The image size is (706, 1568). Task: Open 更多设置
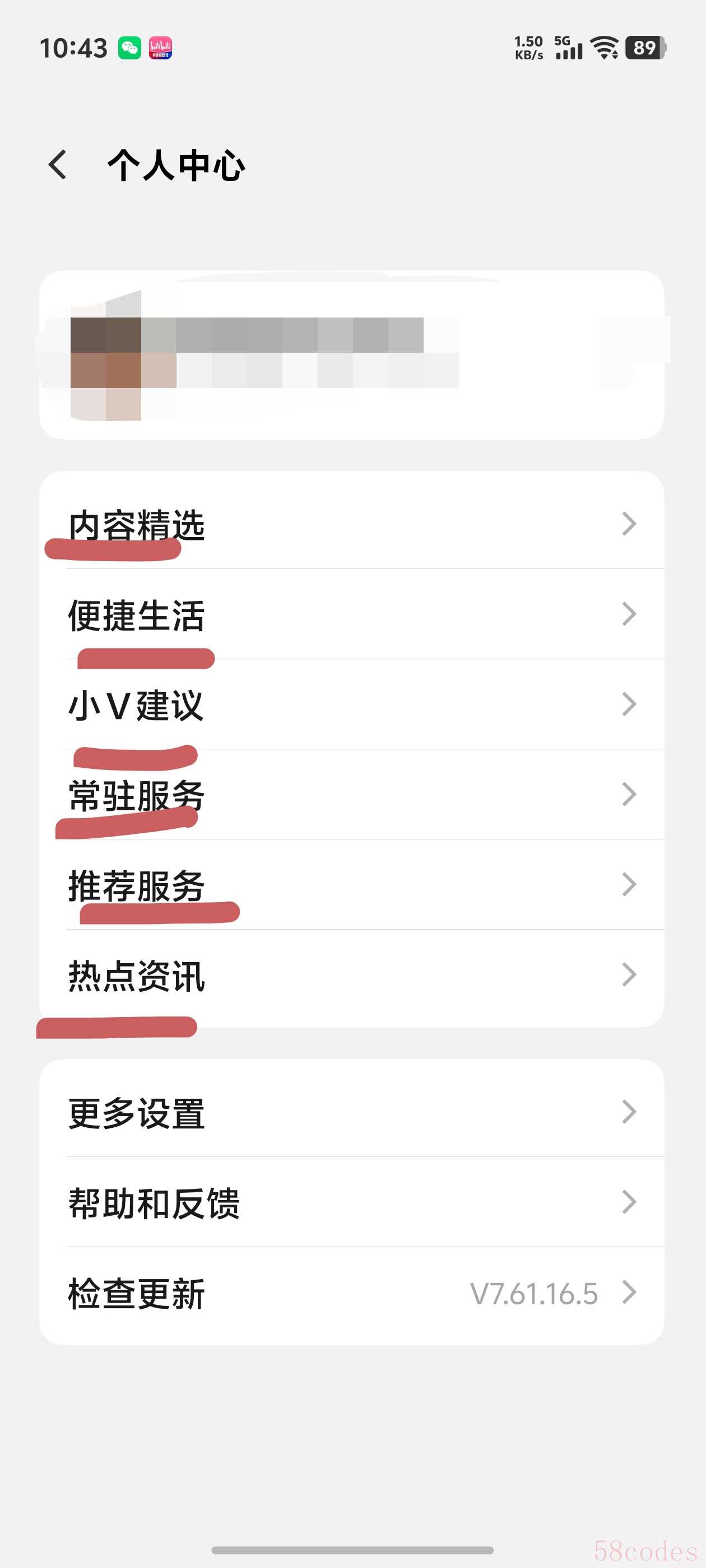pyautogui.click(x=351, y=1112)
